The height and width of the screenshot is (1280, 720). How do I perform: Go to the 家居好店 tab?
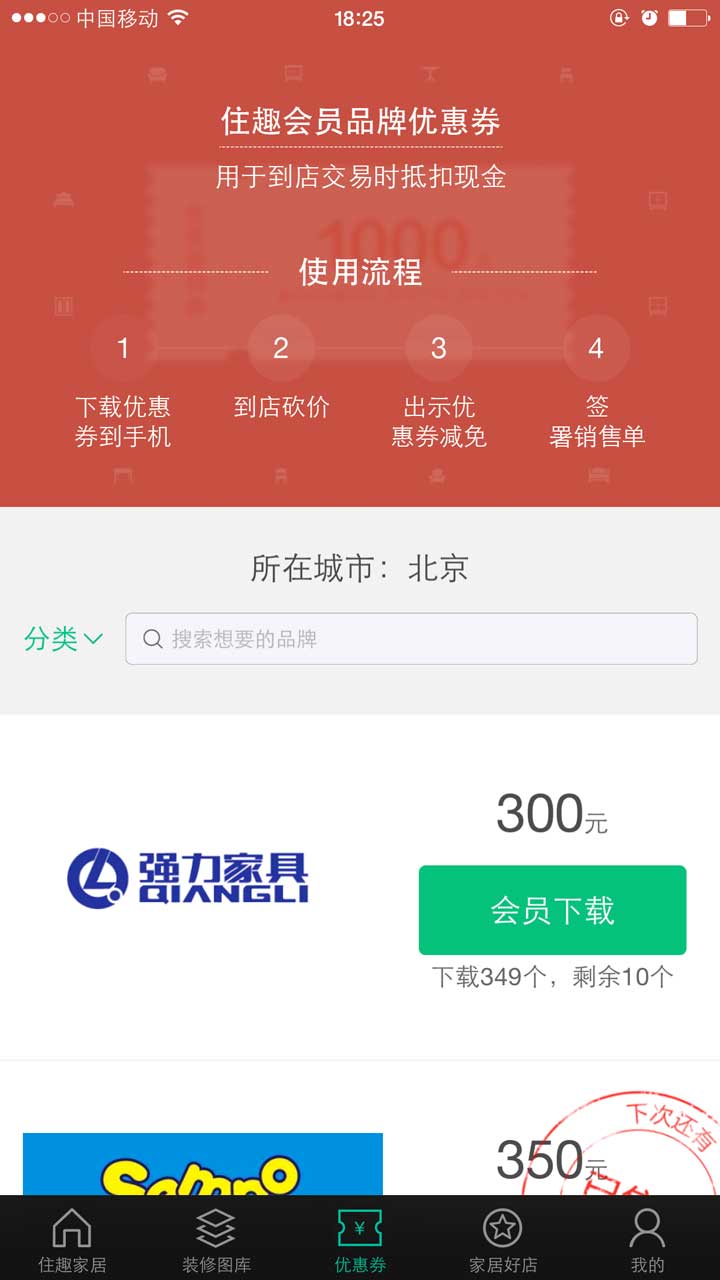503,1239
